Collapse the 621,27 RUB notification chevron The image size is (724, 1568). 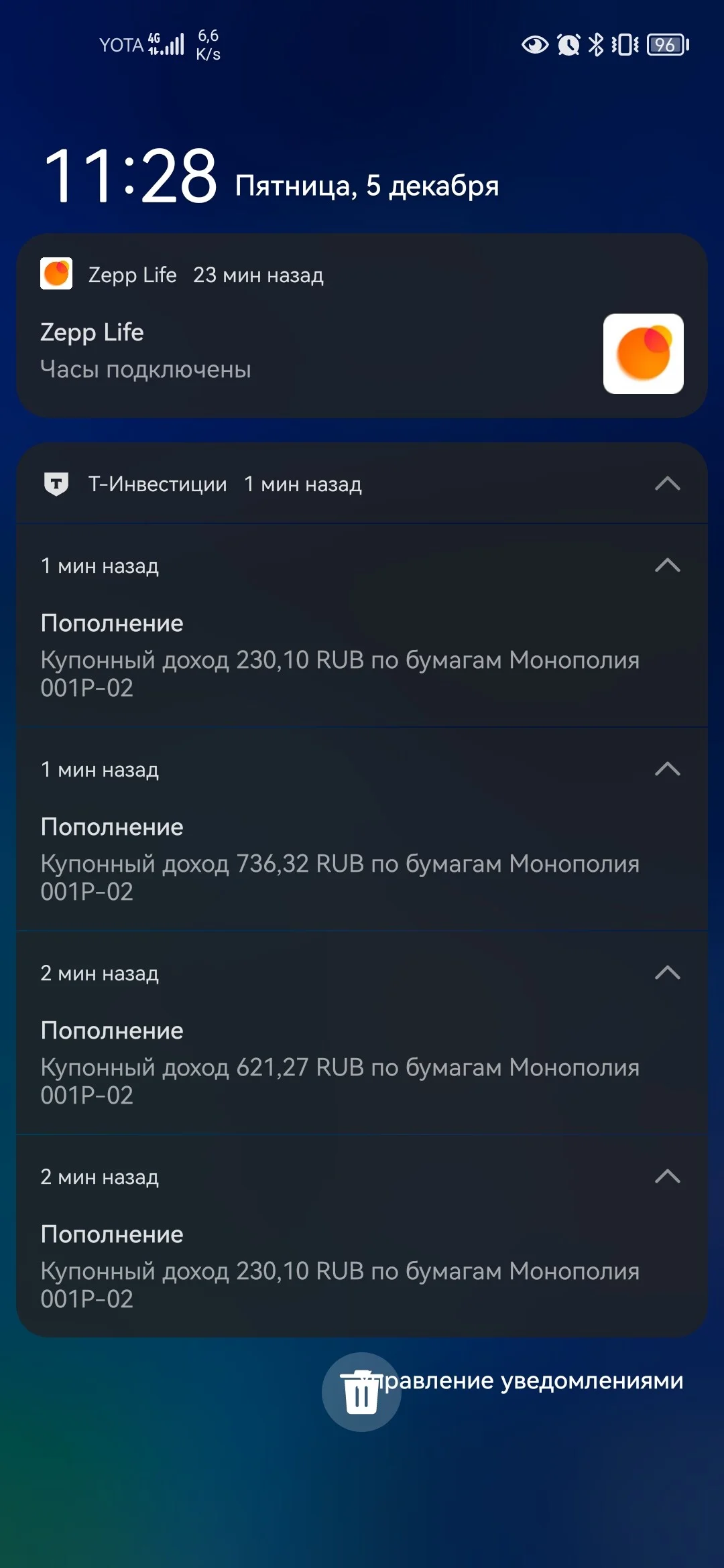[667, 973]
